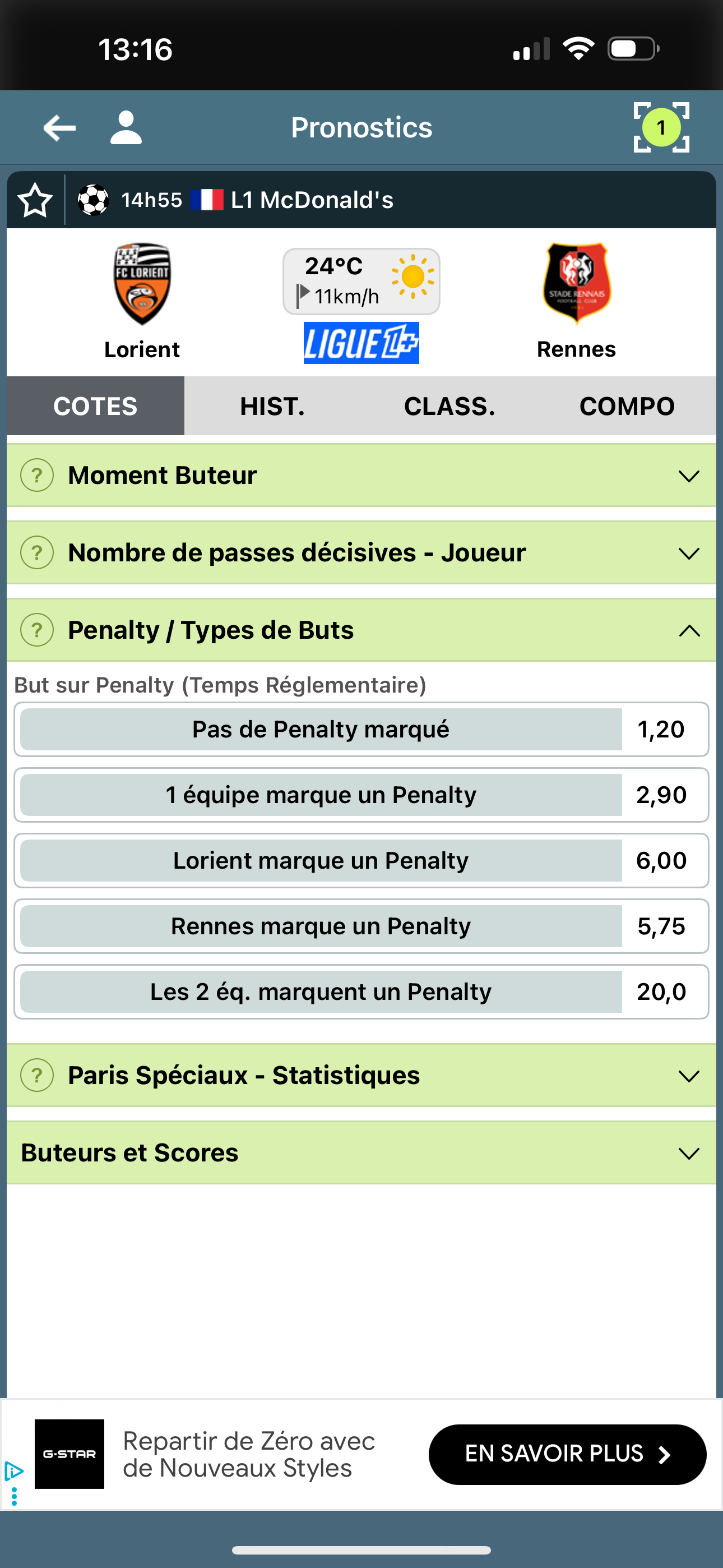The width and height of the screenshot is (723, 1568).
Task: Select the COTES tab
Action: tap(95, 406)
